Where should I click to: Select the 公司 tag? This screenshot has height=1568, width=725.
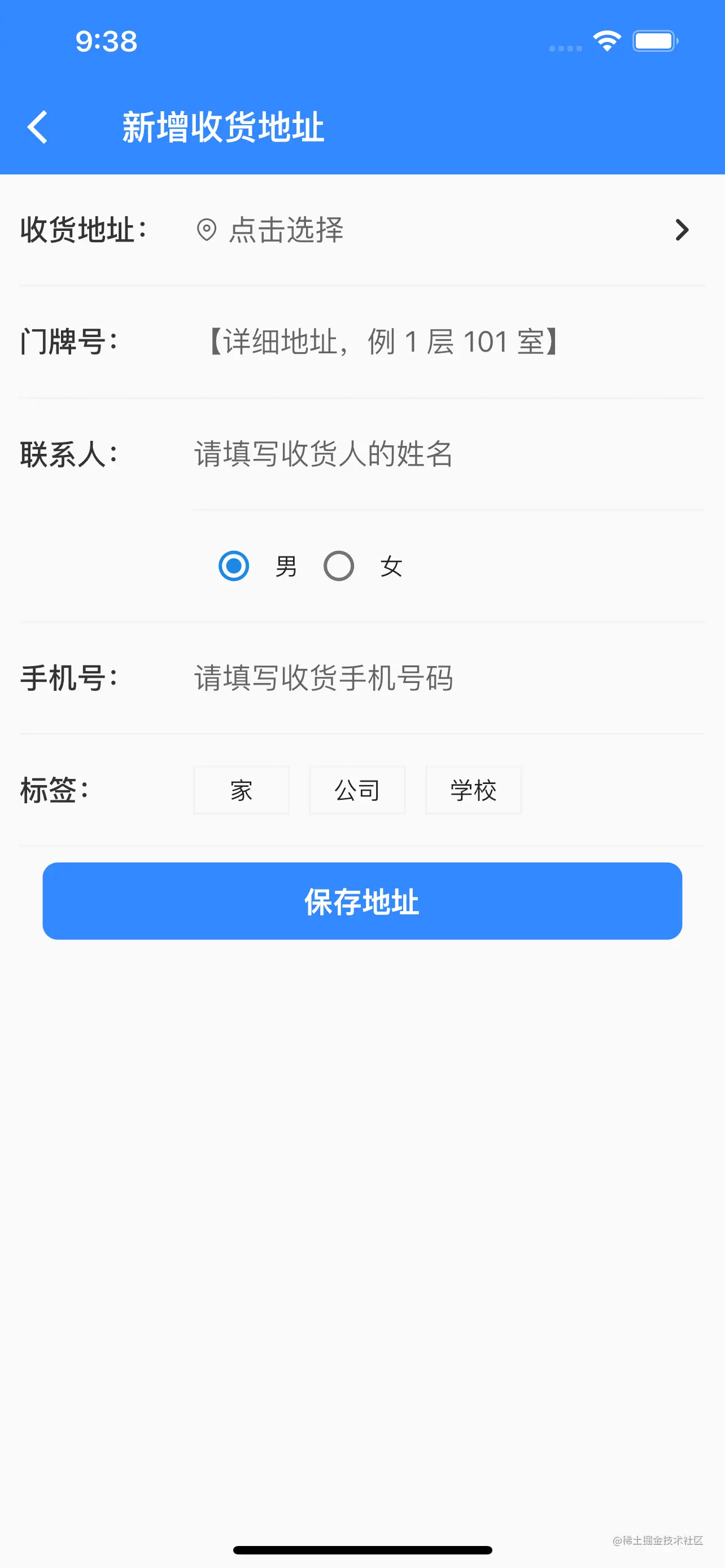(357, 790)
